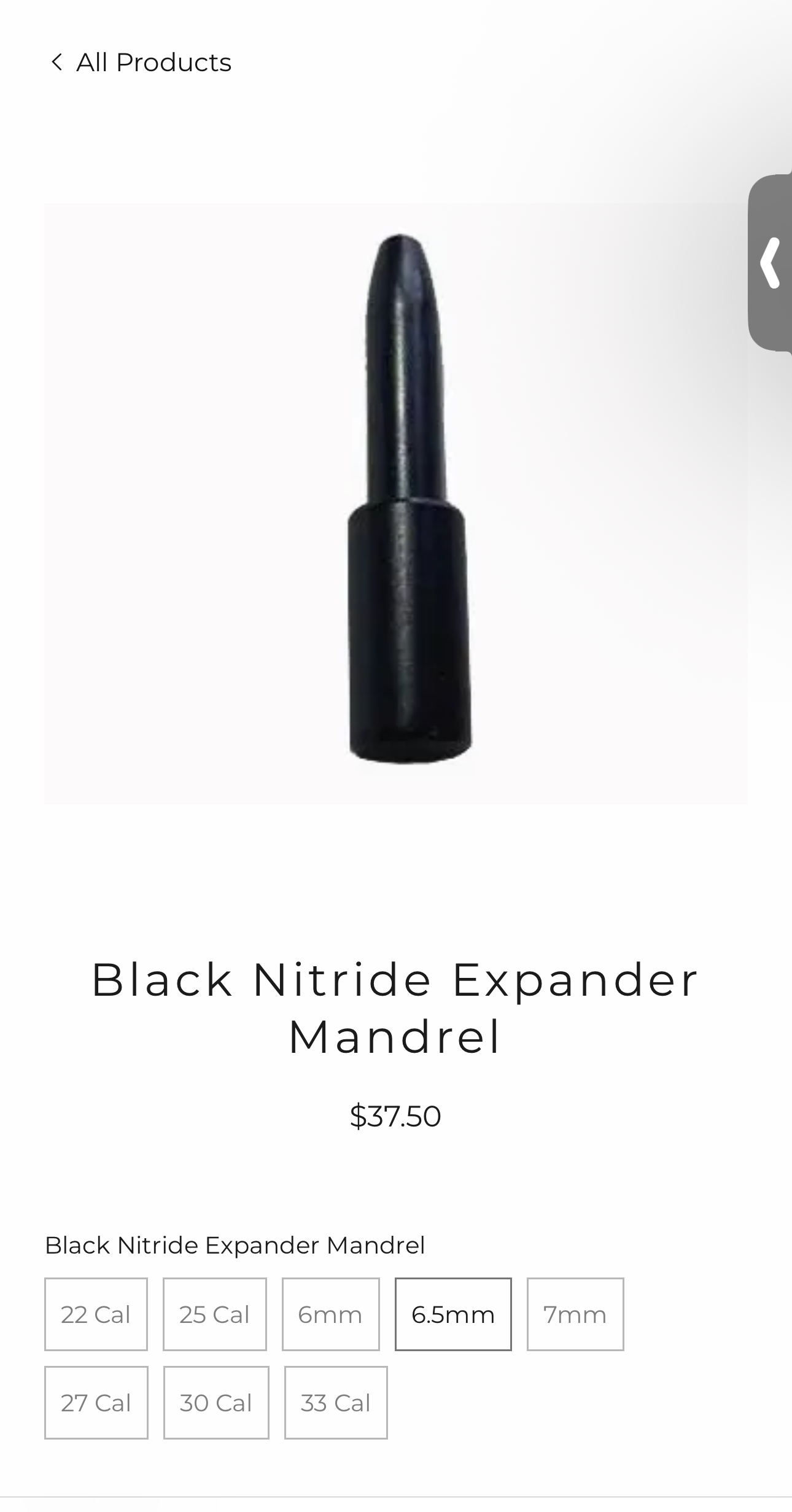Image resolution: width=792 pixels, height=1512 pixels.
Task: Select the 22 Cal option
Action: 96,1314
